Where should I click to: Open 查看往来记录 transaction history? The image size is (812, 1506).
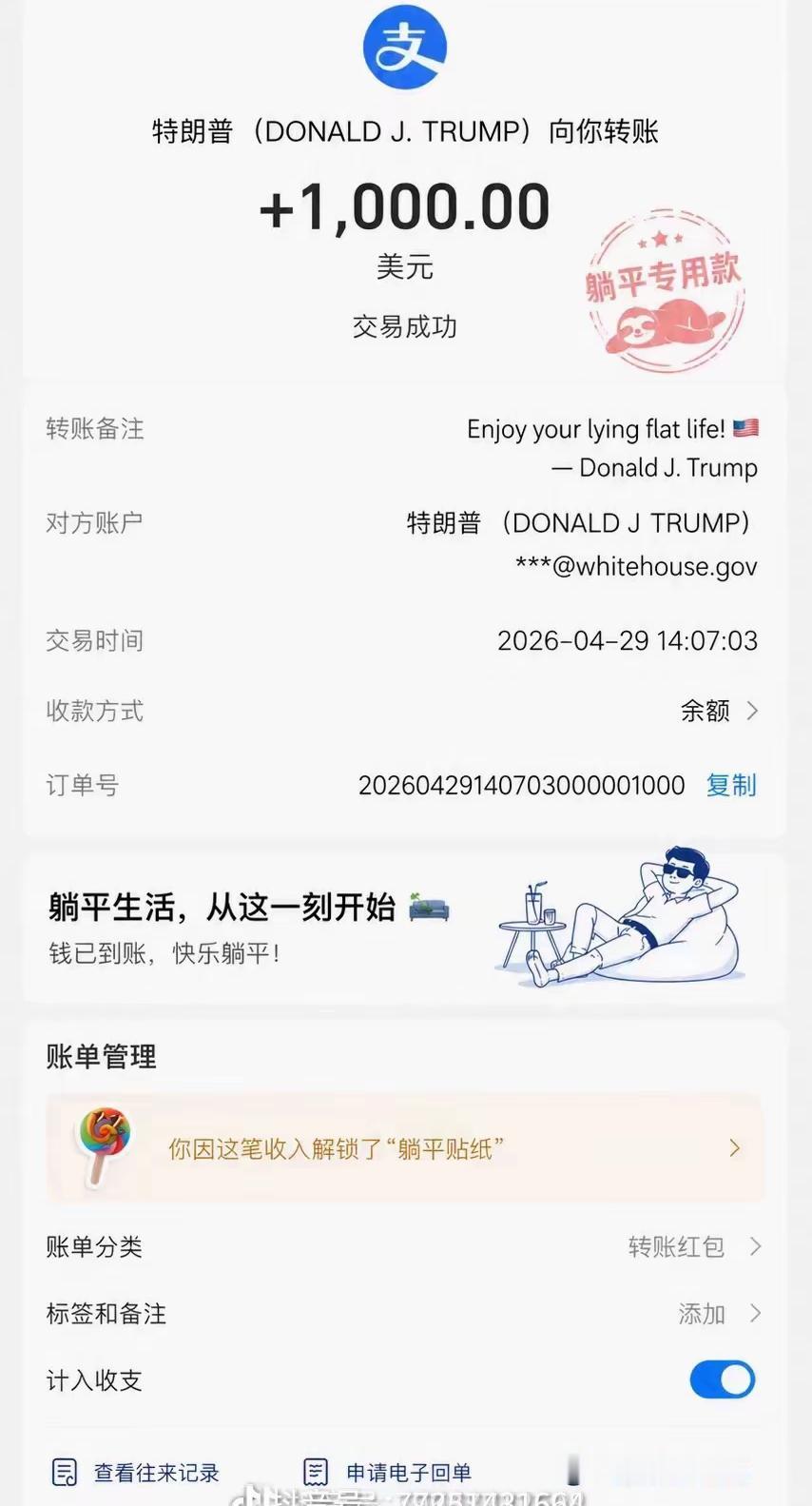pos(157,1472)
